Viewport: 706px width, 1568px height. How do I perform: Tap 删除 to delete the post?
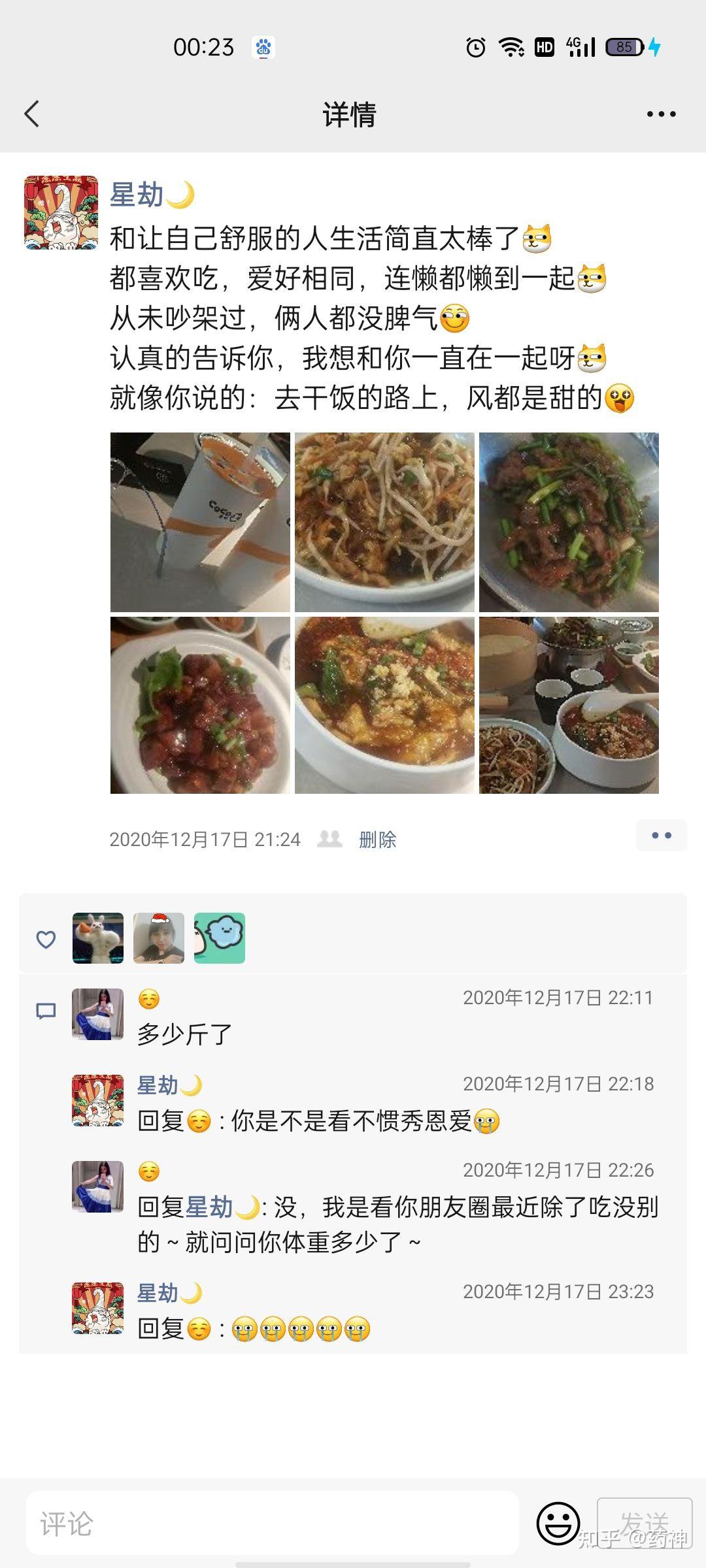point(378,840)
